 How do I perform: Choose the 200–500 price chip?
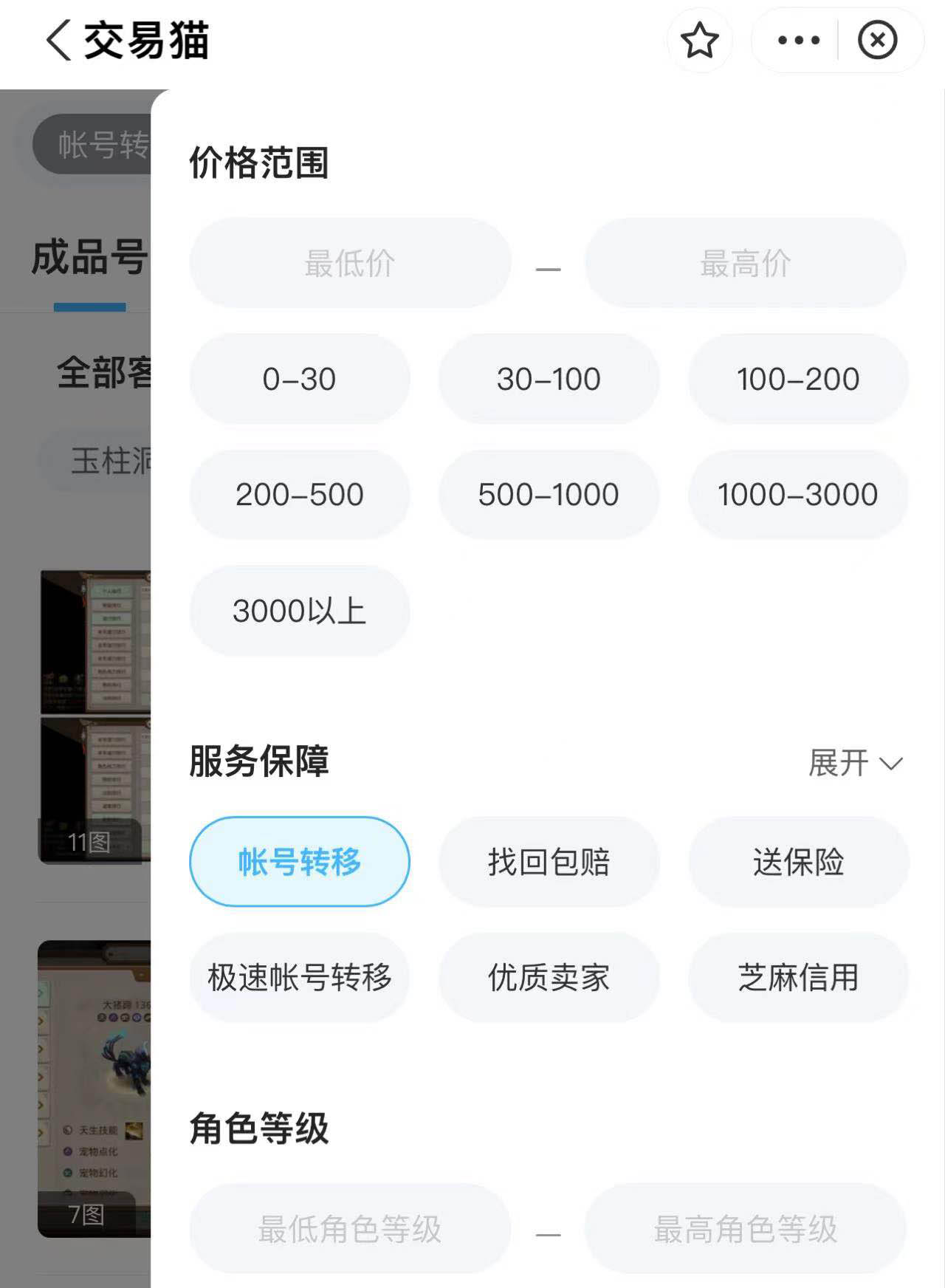(x=299, y=495)
